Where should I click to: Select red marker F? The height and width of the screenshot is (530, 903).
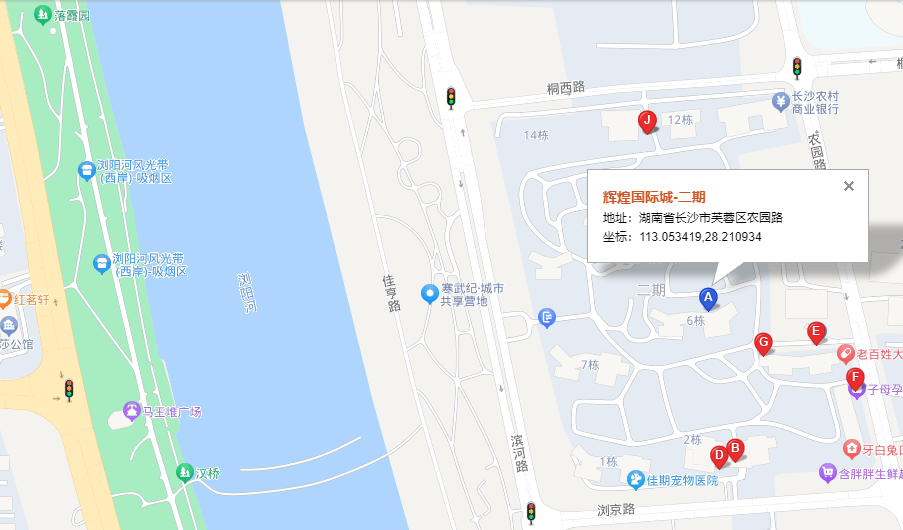click(855, 378)
